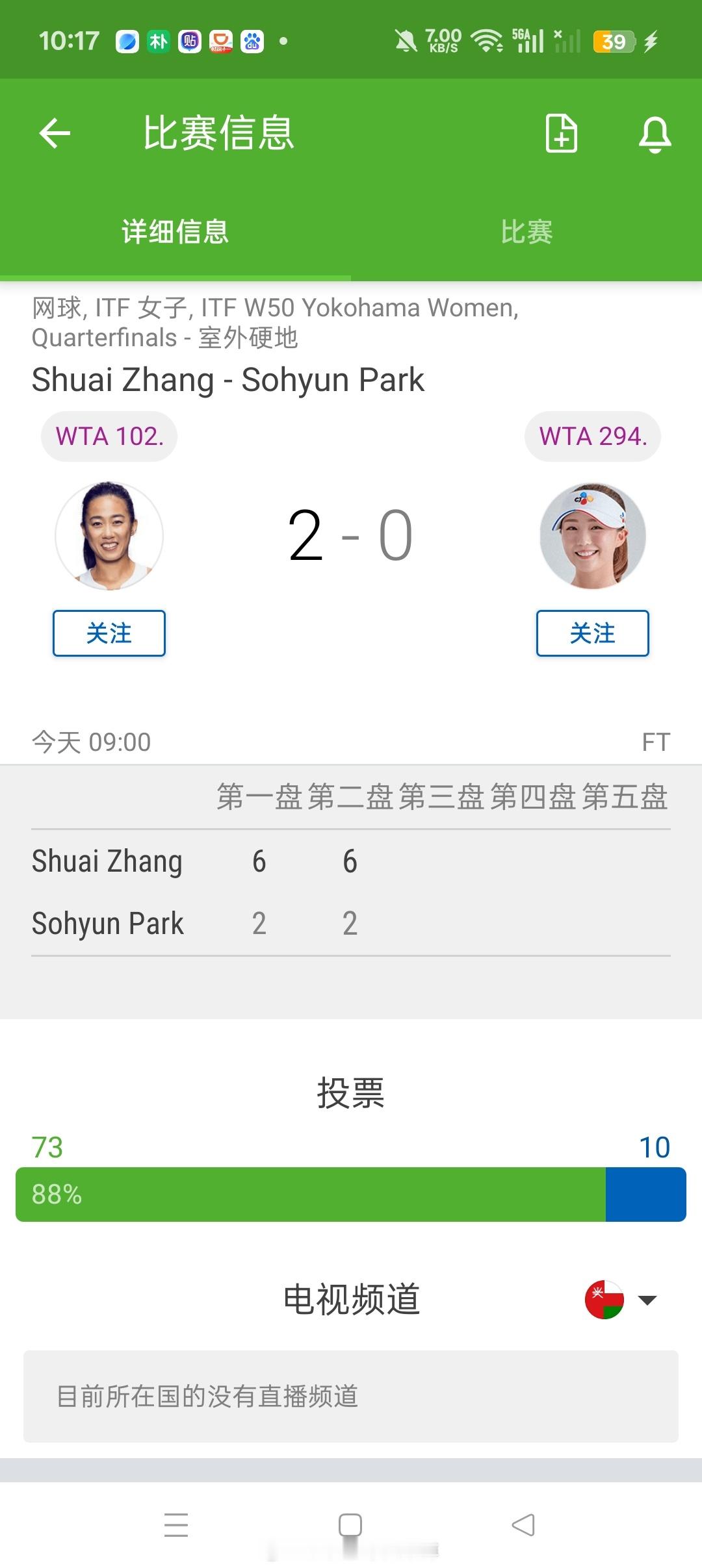Open the TV channel country dropdown arrow
Viewport: 702px width, 1568px height.
point(647,1299)
